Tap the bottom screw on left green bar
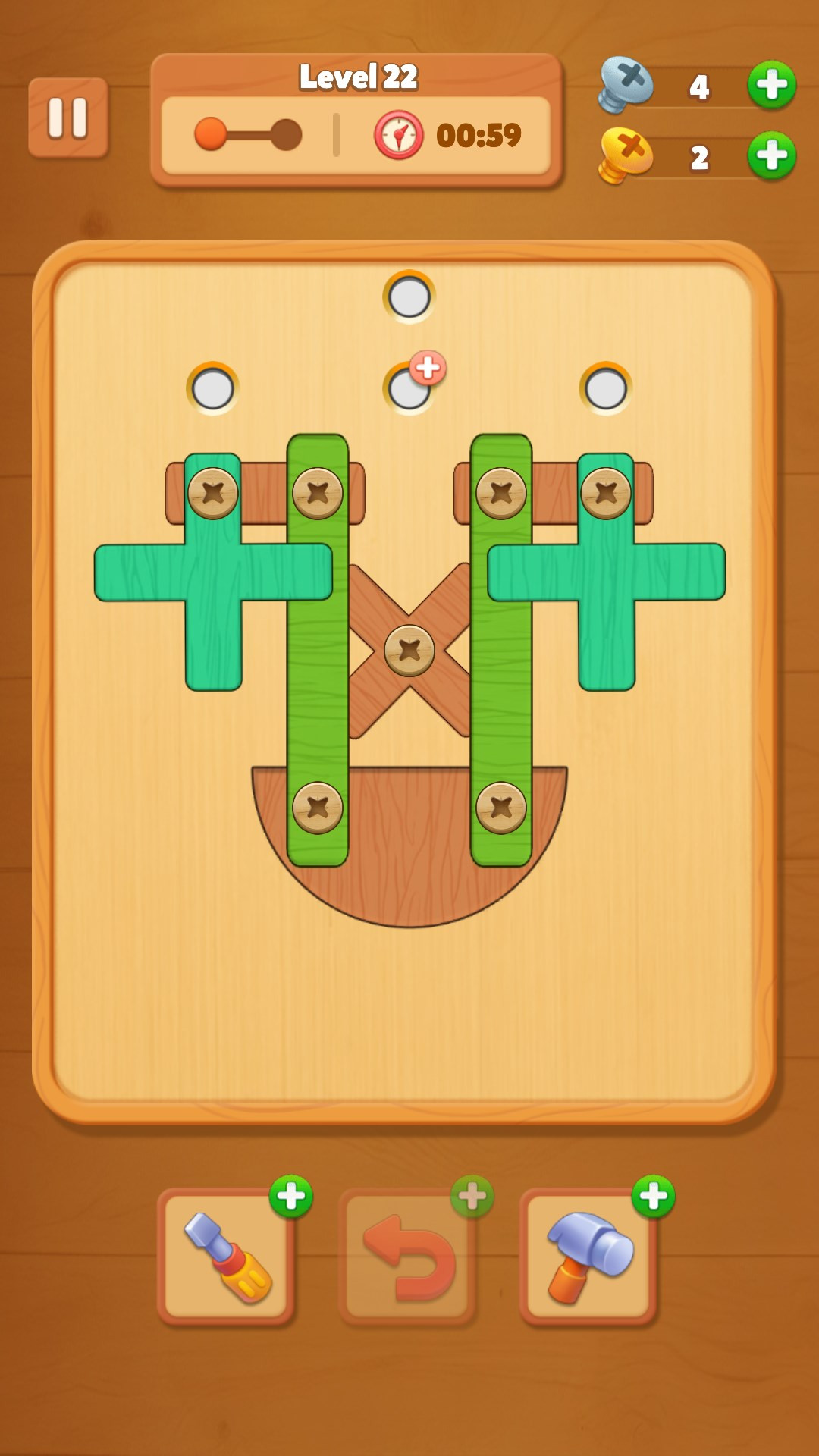 pos(318,808)
